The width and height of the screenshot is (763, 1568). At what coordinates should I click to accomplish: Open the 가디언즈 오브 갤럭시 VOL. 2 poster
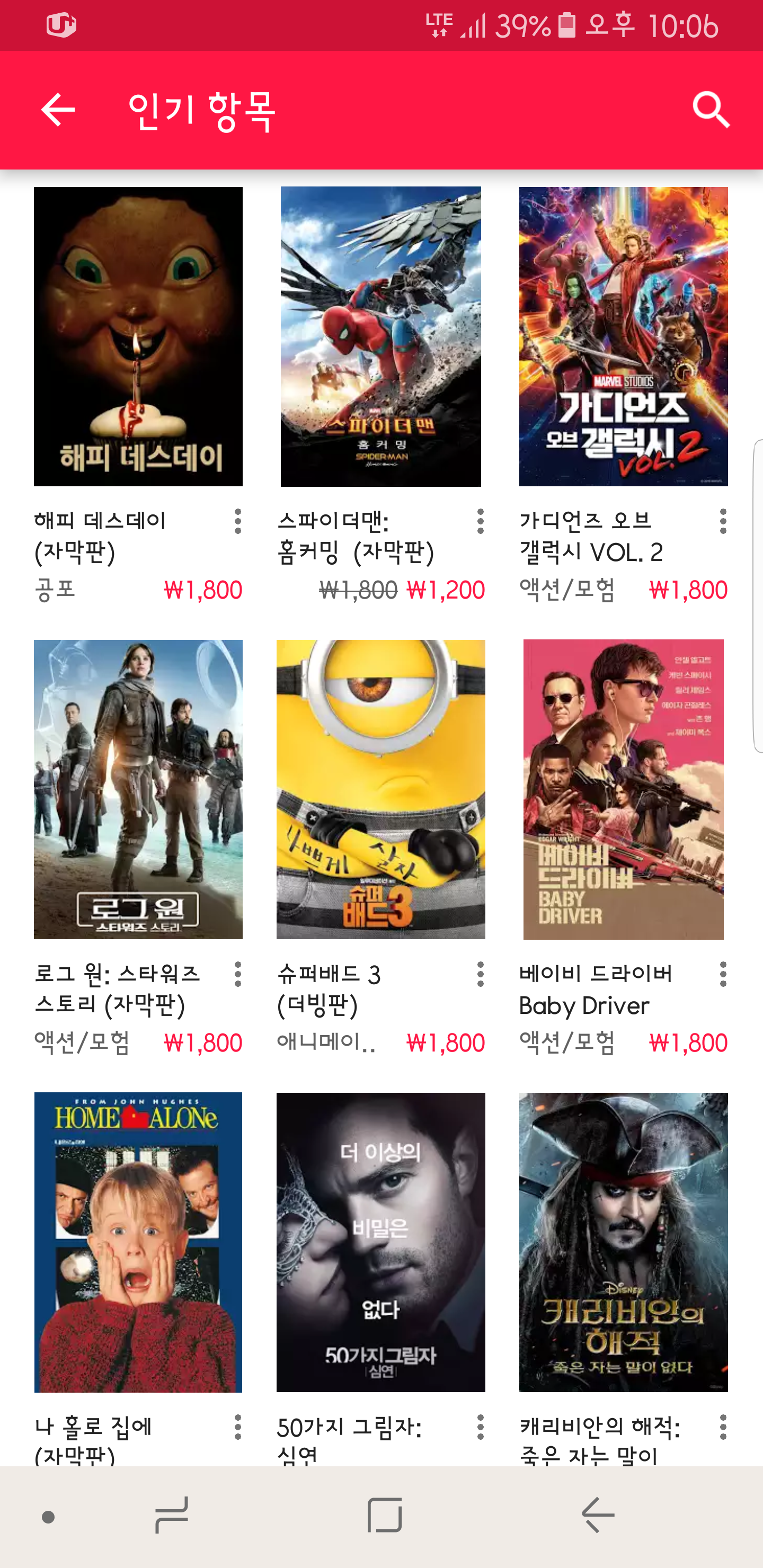point(623,336)
